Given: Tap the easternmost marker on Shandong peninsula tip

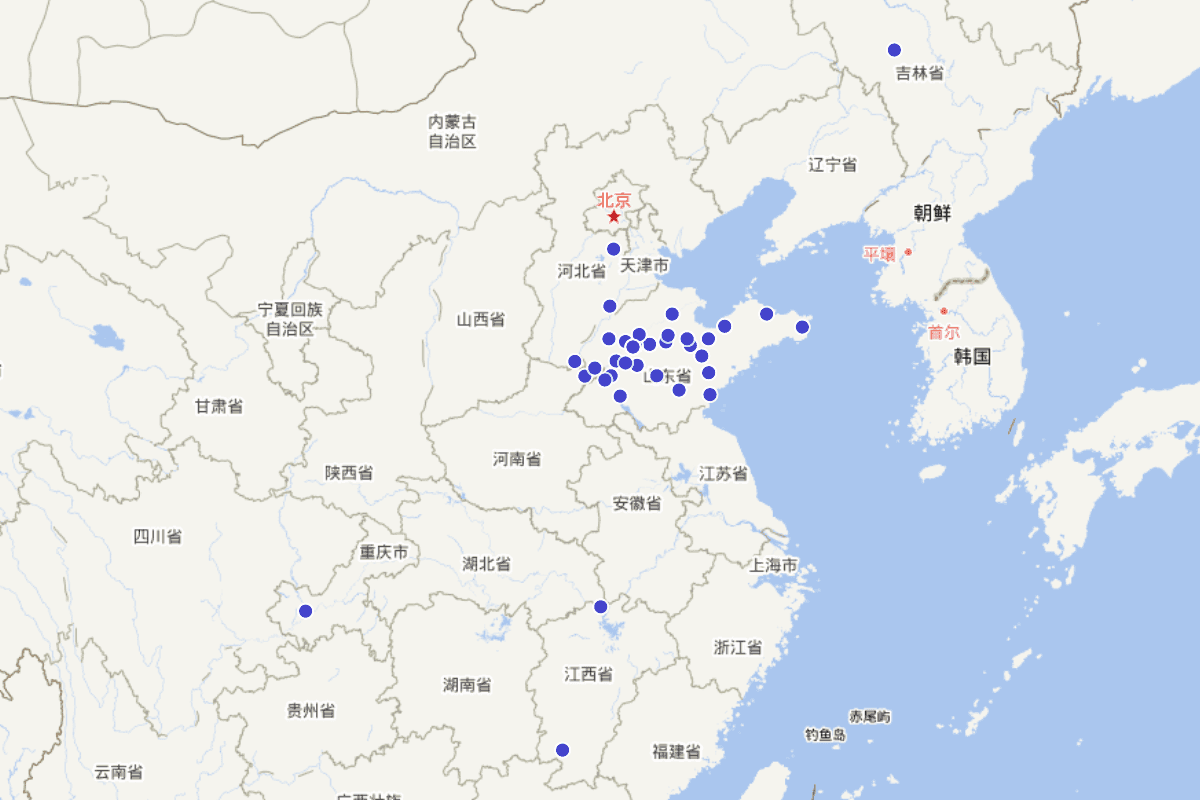Looking at the screenshot, I should point(802,327).
